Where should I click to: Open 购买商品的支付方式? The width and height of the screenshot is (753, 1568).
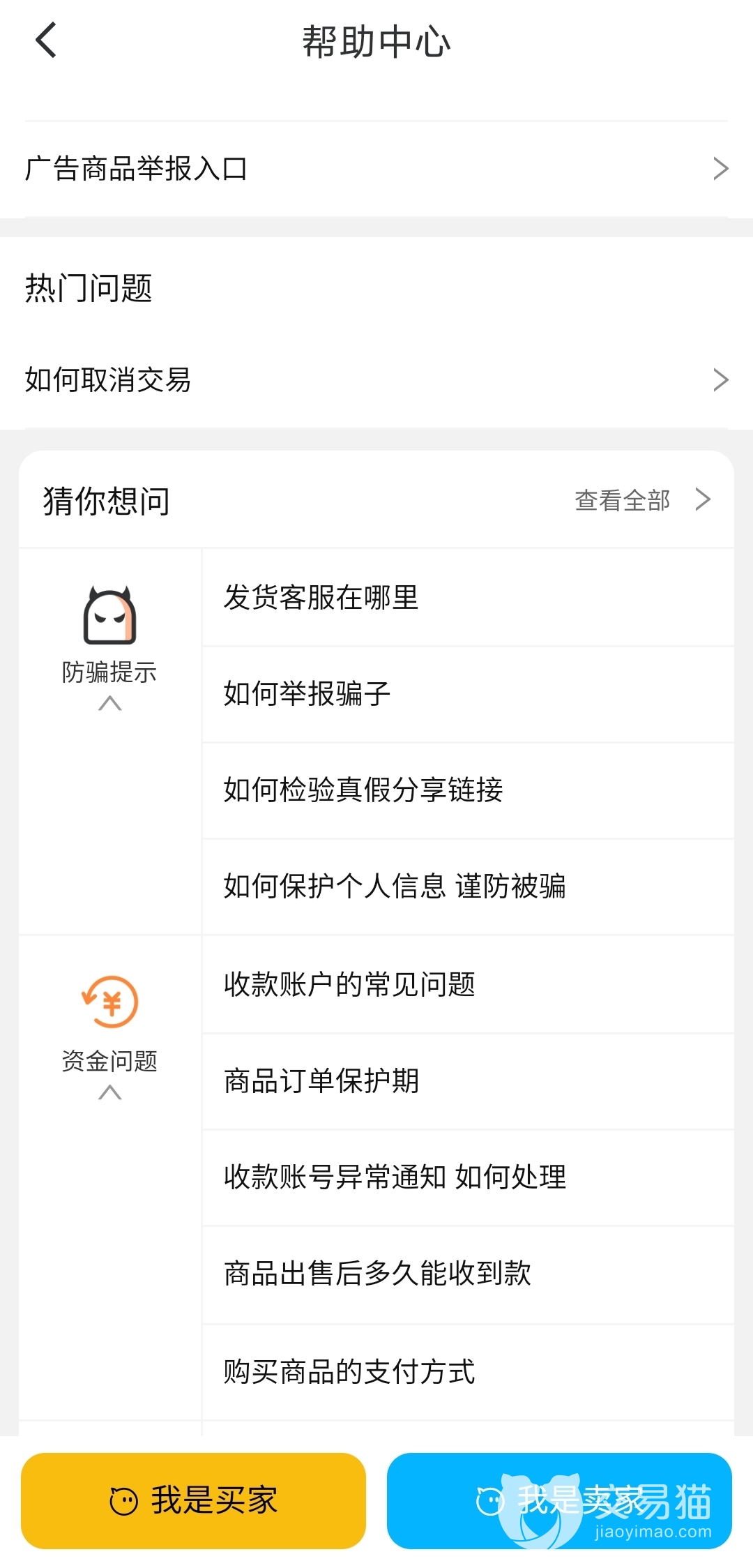coord(467,1372)
